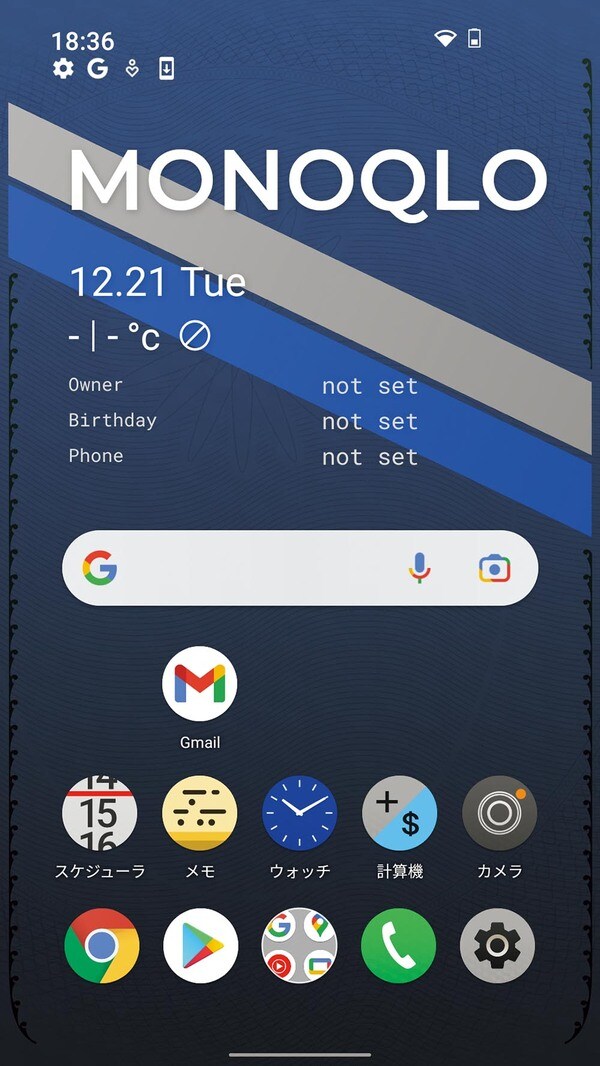Expand the Google apps folder
The height and width of the screenshot is (1066, 600).
[300, 946]
